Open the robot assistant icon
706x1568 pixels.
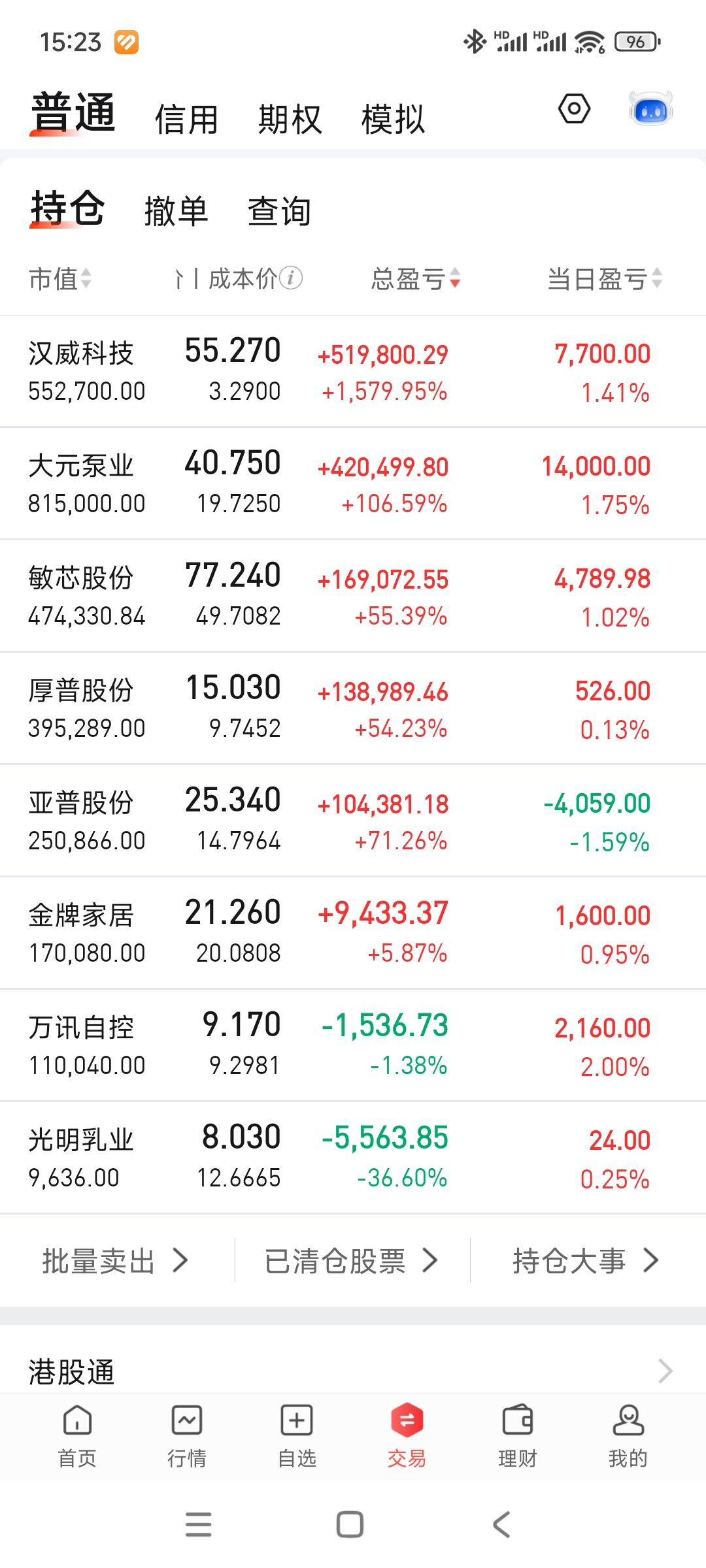650,109
